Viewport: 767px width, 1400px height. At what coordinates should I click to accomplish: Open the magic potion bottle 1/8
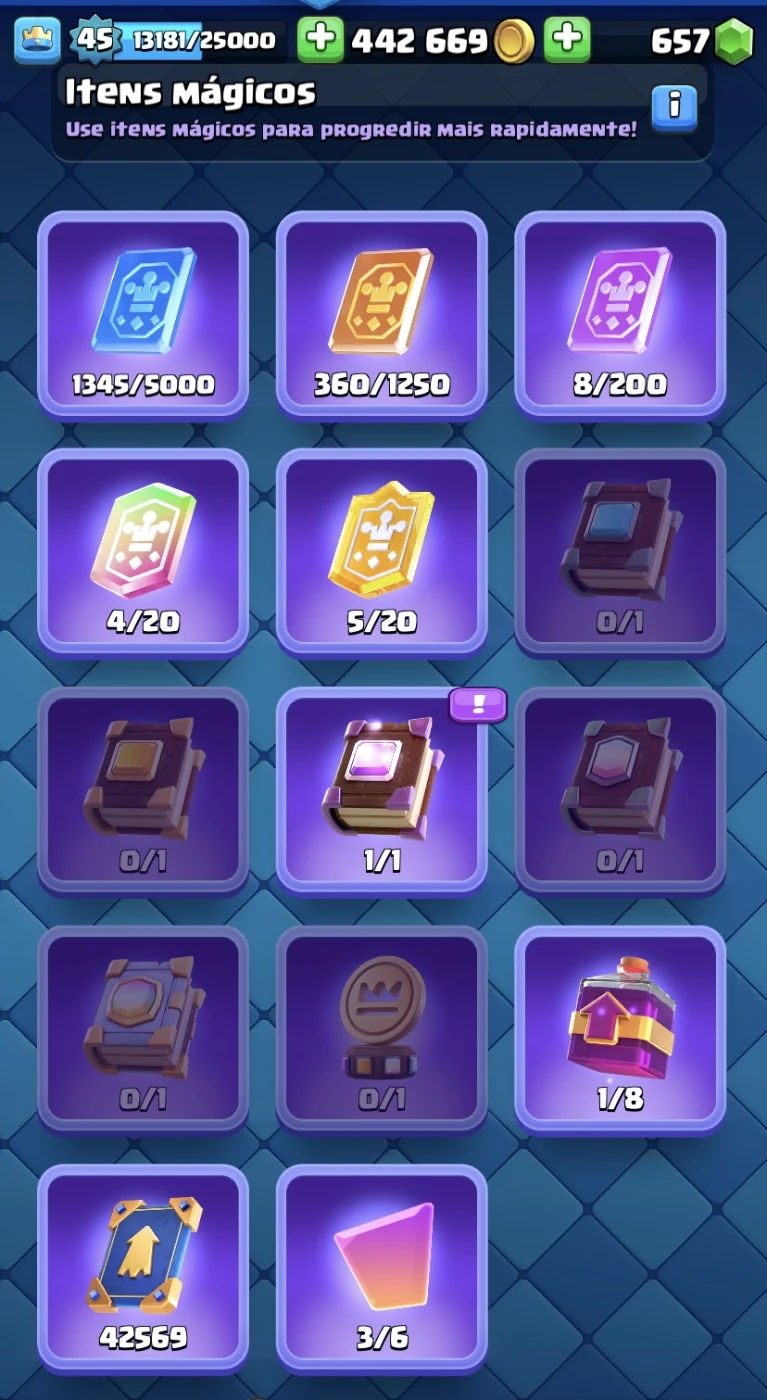620,1028
